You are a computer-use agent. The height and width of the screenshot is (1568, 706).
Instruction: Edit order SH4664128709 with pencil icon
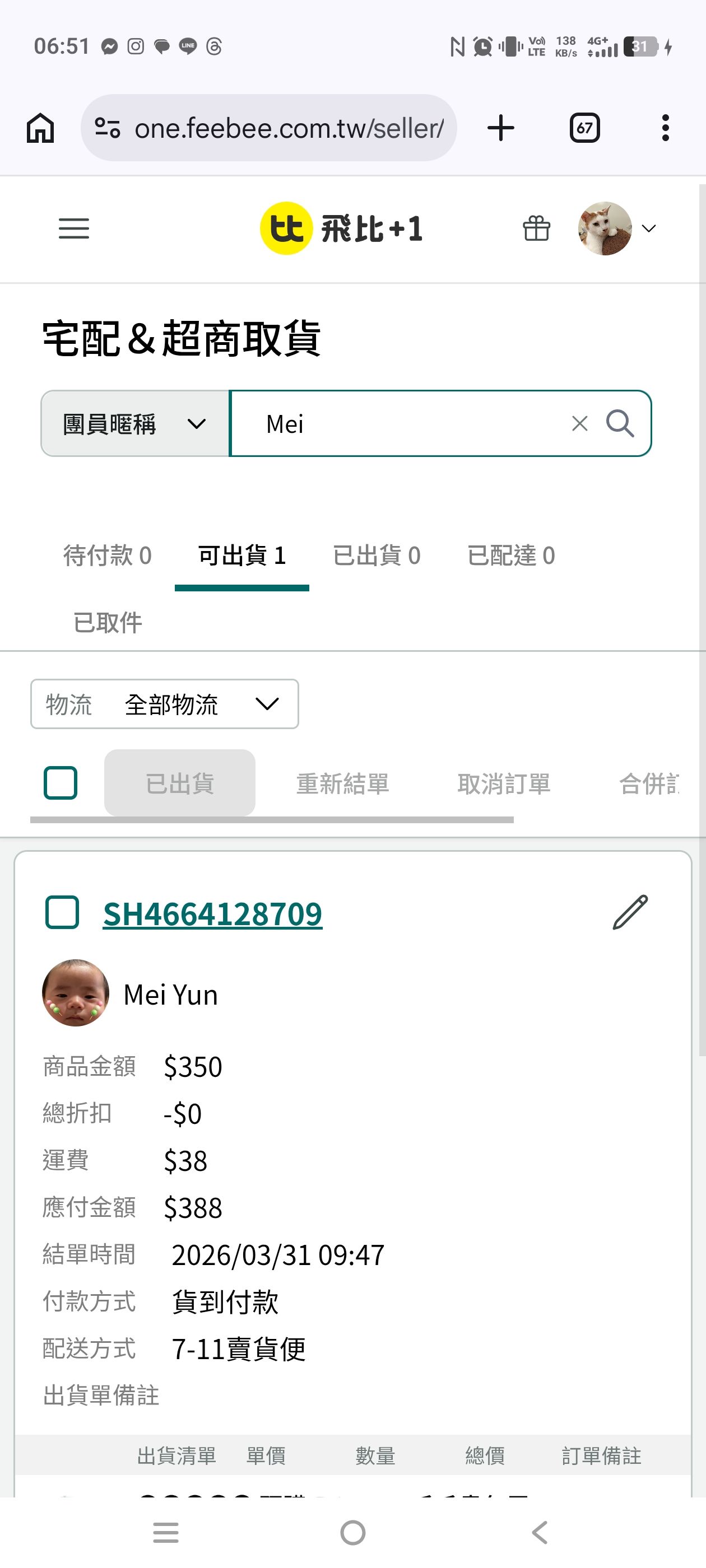point(630,912)
